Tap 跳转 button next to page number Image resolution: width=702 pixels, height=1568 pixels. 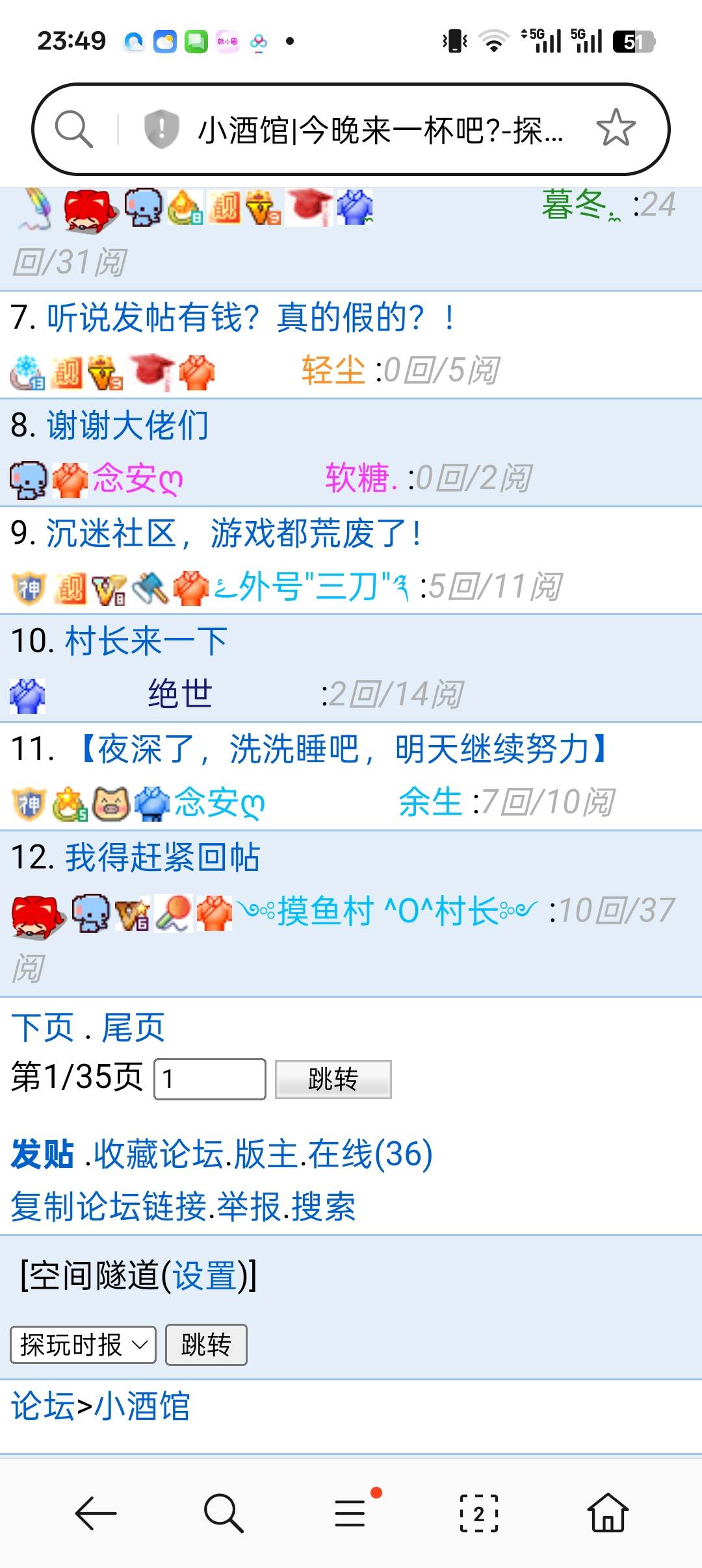(333, 1079)
